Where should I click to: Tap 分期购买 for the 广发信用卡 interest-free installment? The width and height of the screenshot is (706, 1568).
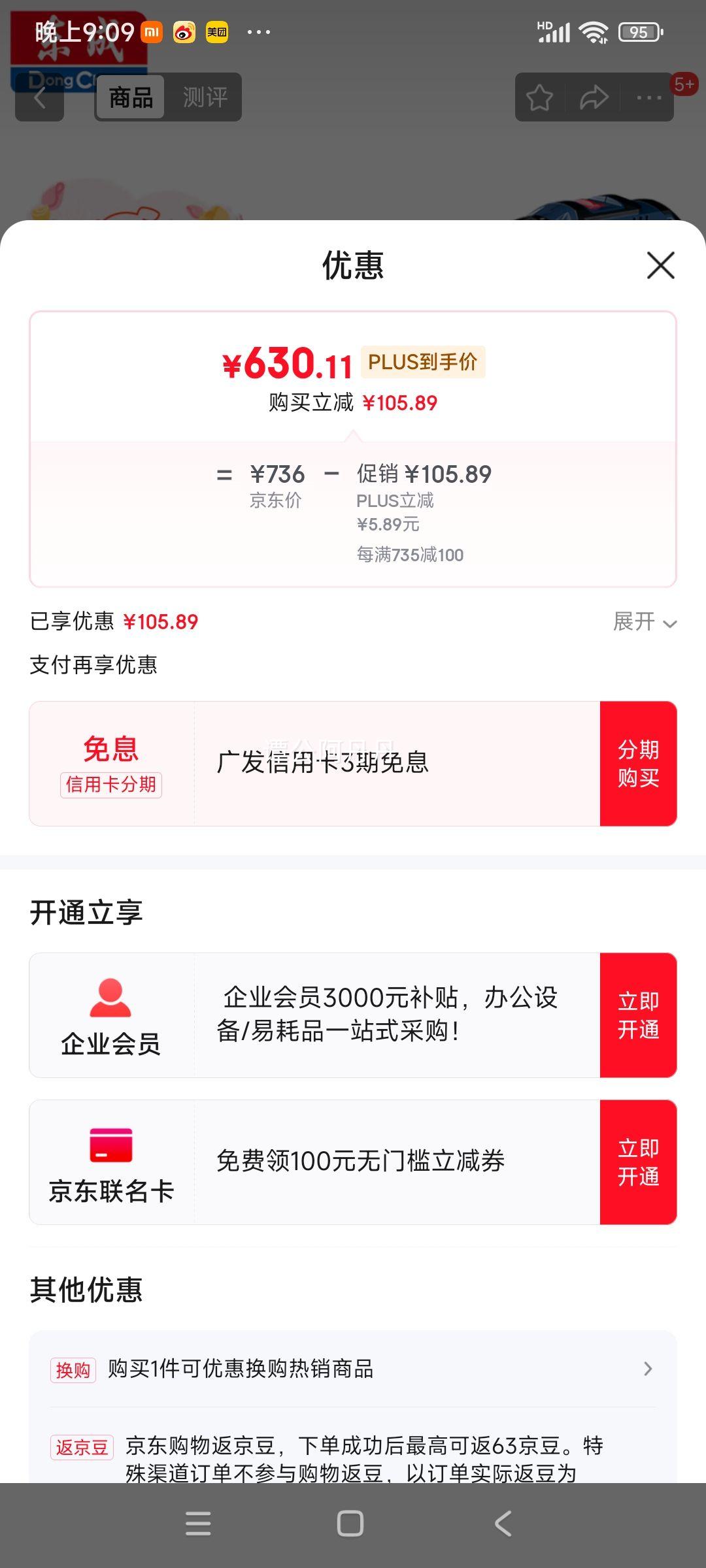point(638,764)
